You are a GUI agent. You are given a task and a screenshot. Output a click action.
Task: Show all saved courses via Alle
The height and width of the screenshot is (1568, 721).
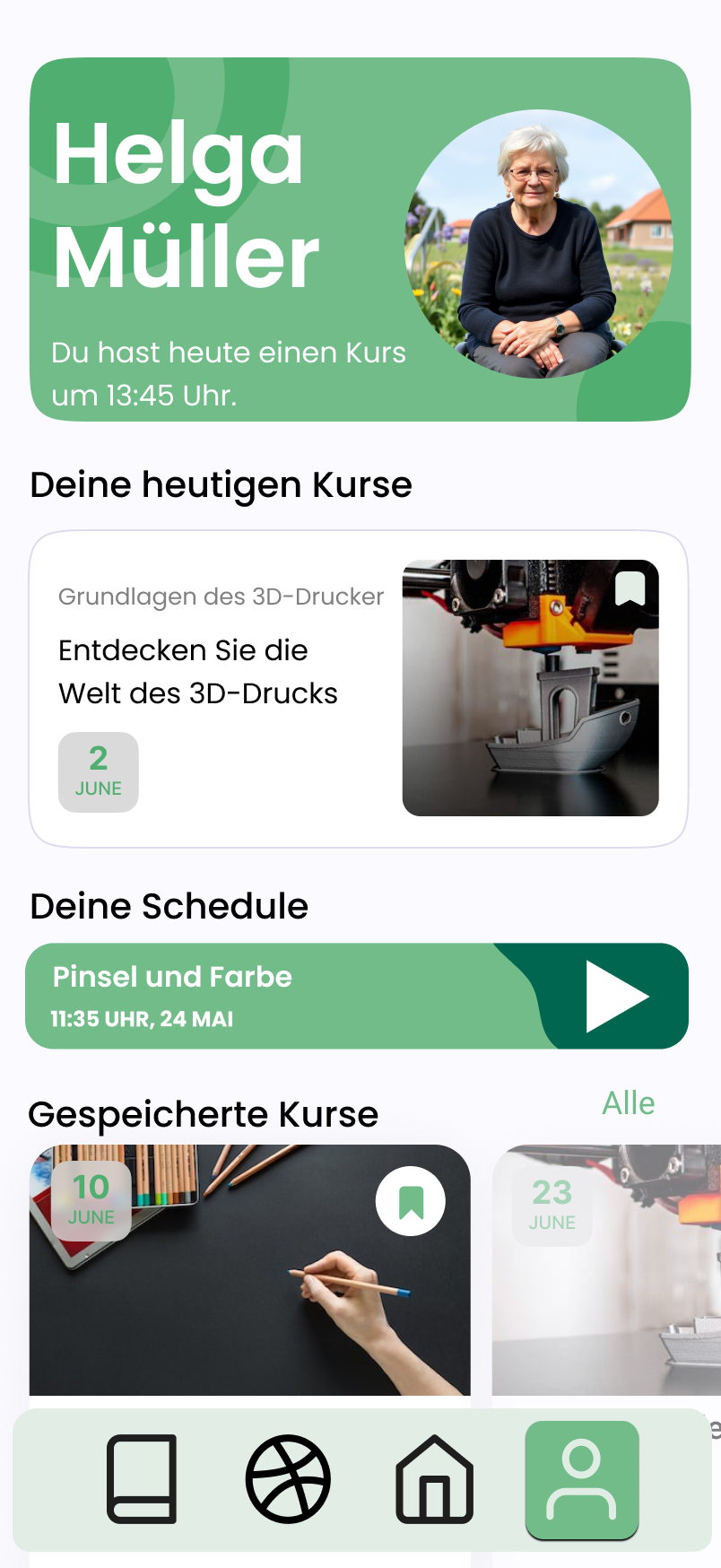click(x=628, y=1103)
